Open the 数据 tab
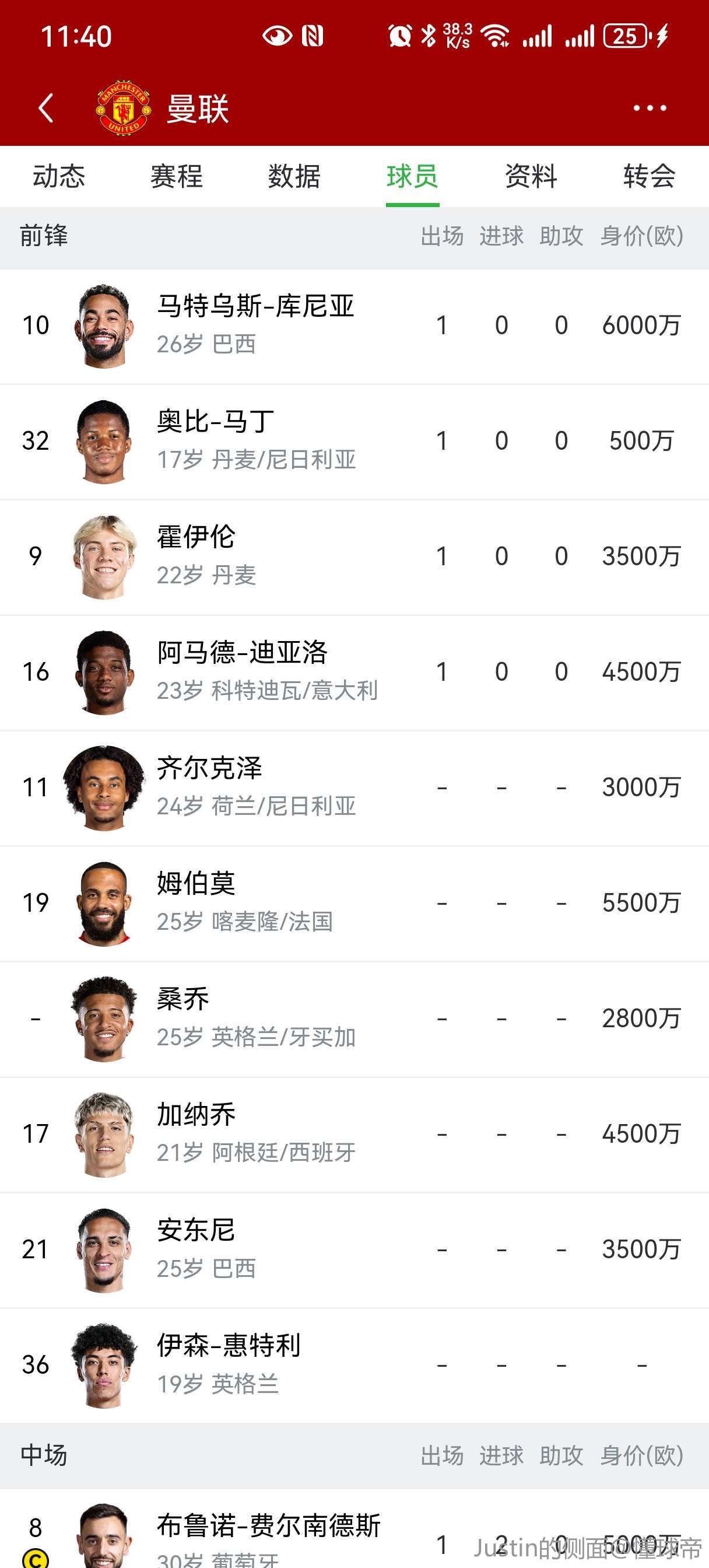The image size is (709, 1568). click(294, 177)
